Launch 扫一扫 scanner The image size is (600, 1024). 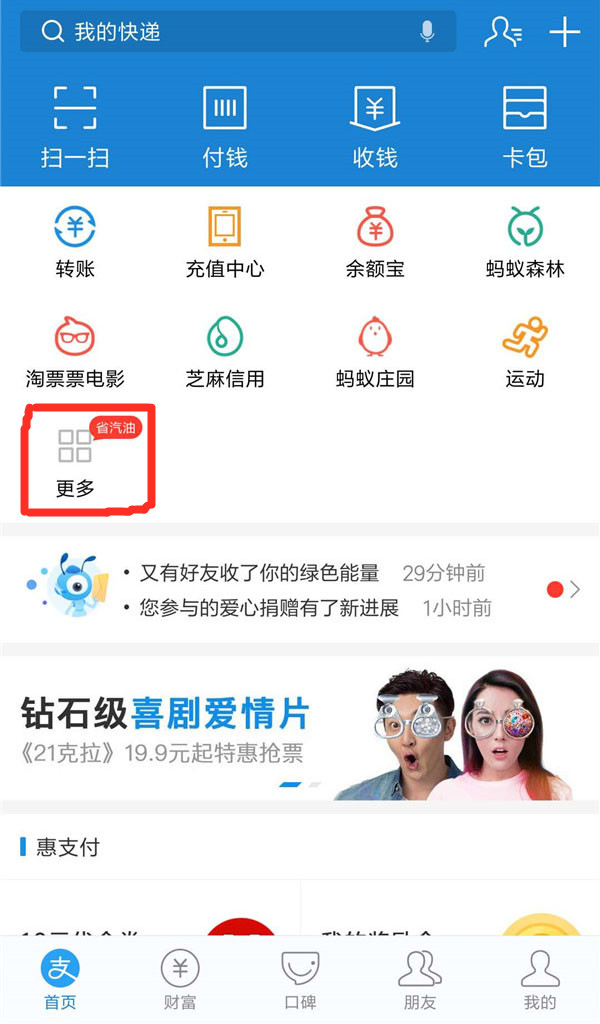point(75,125)
